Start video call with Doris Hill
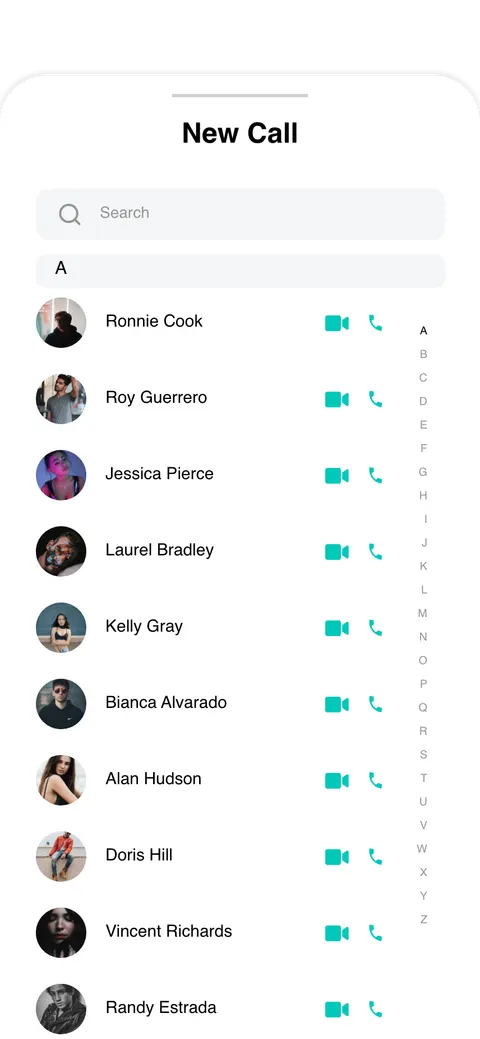480x1039 pixels. tap(337, 857)
